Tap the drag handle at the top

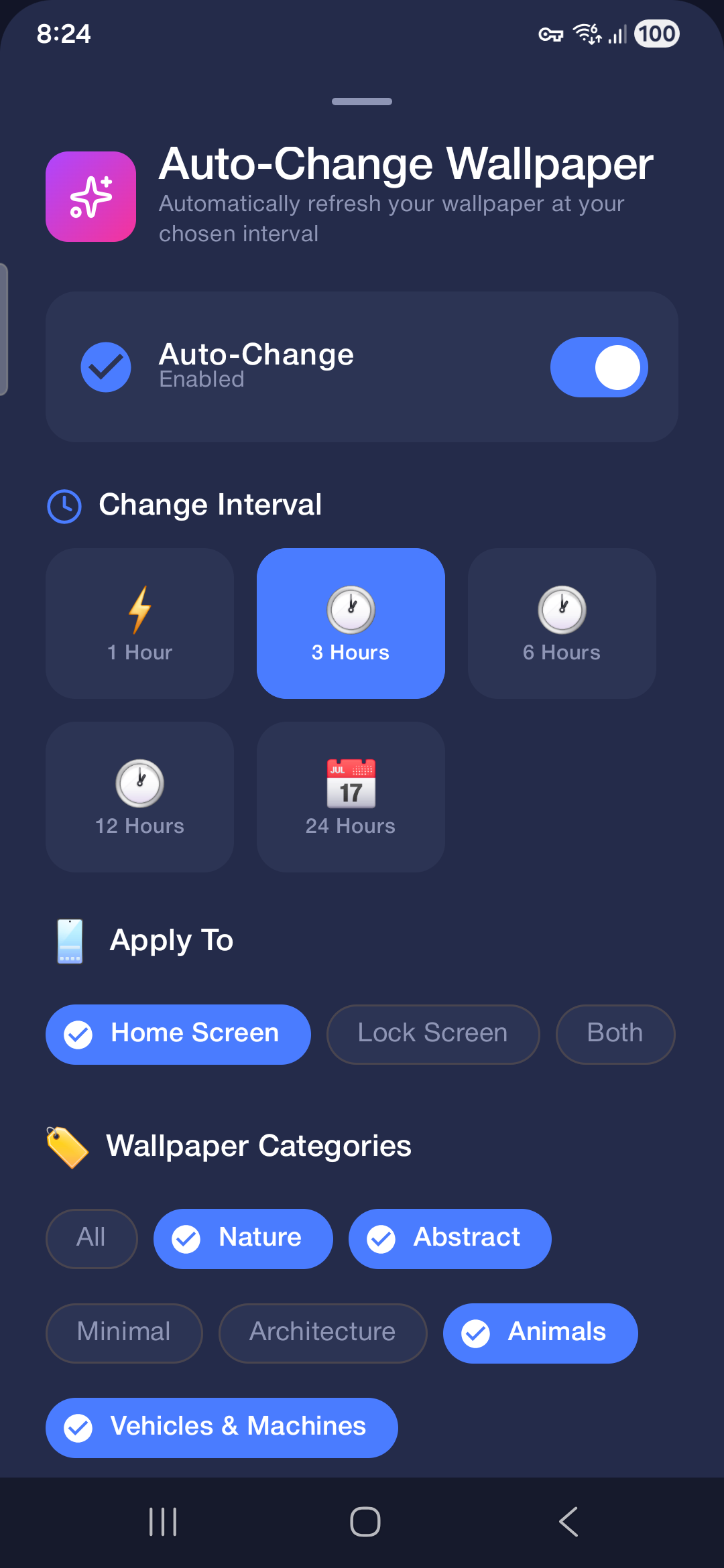(362, 101)
